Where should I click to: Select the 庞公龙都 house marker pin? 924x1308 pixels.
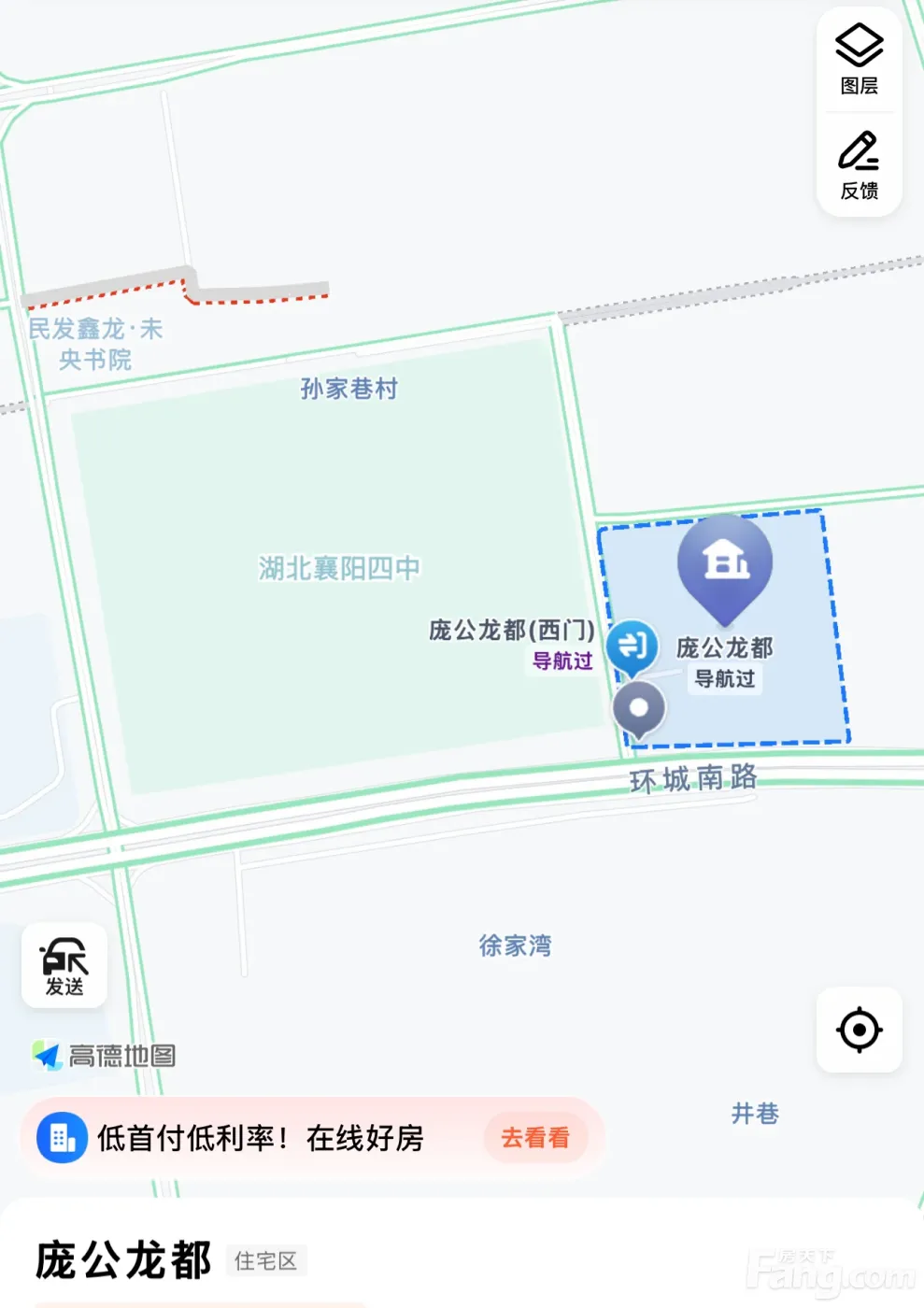725,563
